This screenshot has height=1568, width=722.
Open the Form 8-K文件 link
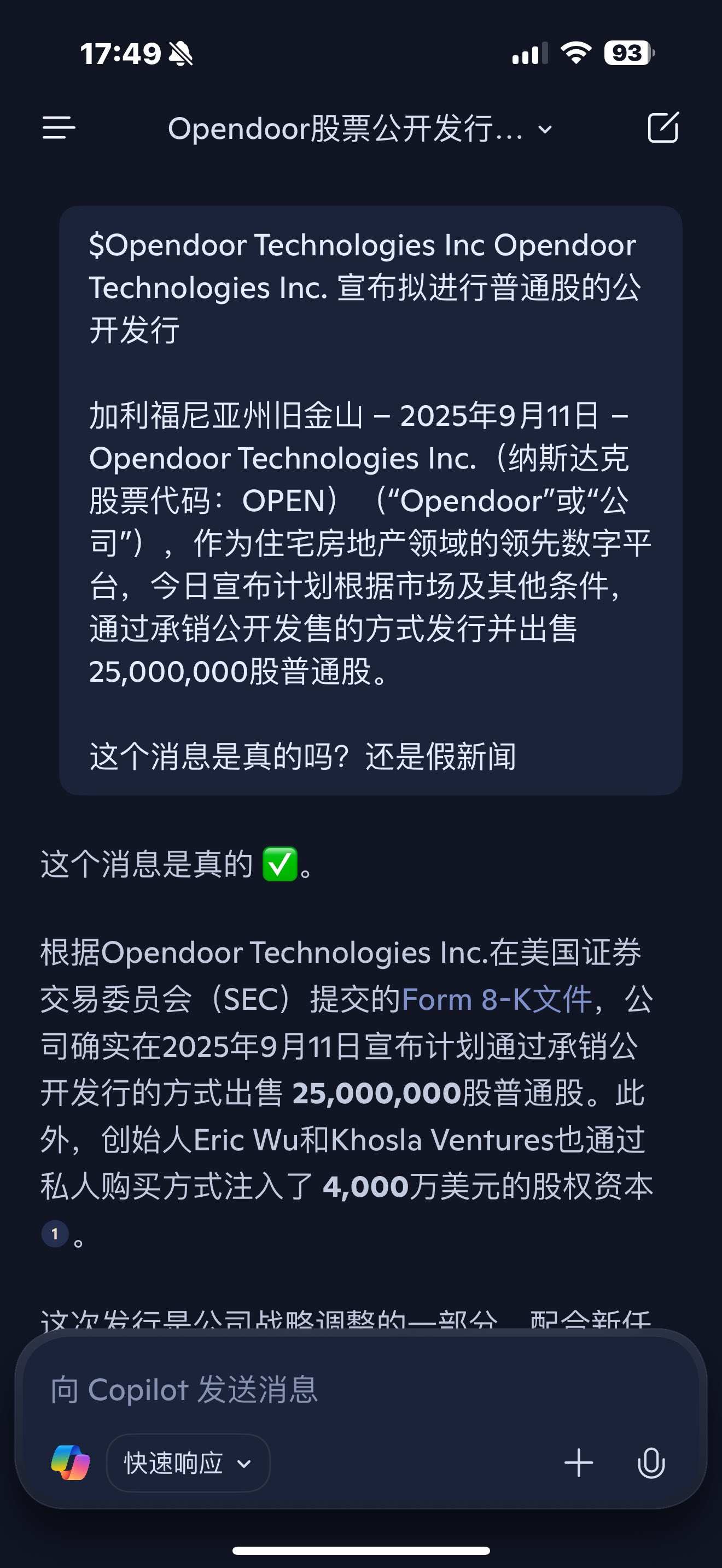click(x=496, y=999)
